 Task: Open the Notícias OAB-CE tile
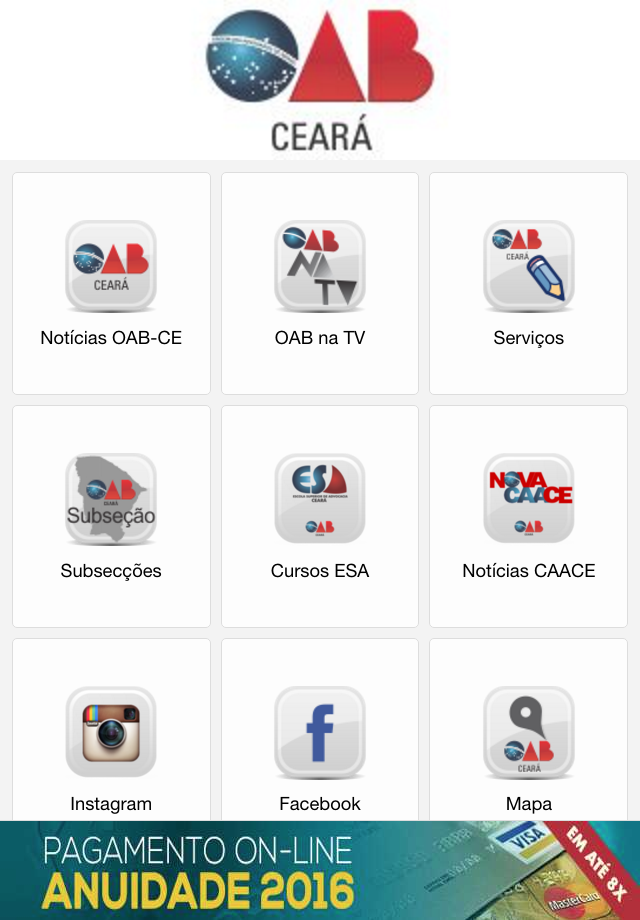(111, 283)
